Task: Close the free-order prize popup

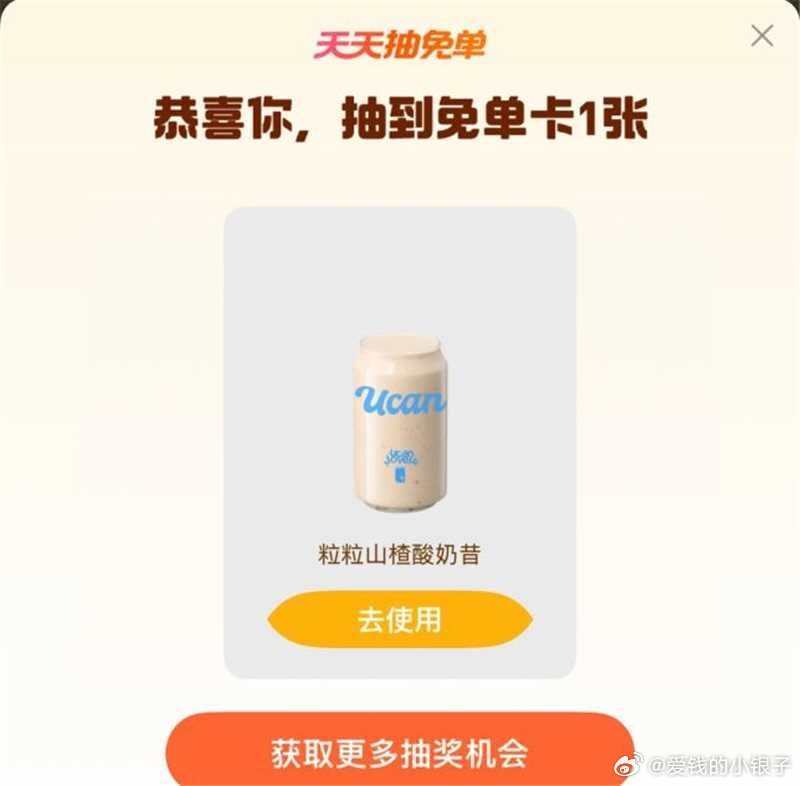Action: (x=762, y=36)
